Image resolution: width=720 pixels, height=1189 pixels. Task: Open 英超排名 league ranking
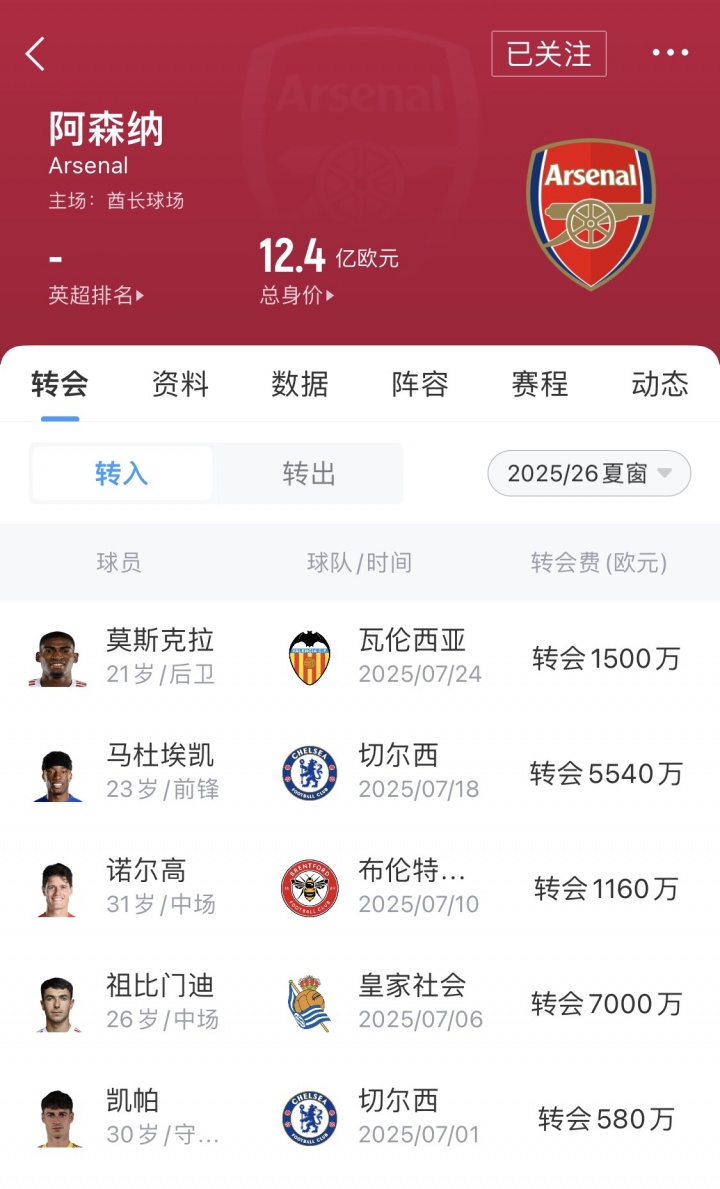pos(96,295)
